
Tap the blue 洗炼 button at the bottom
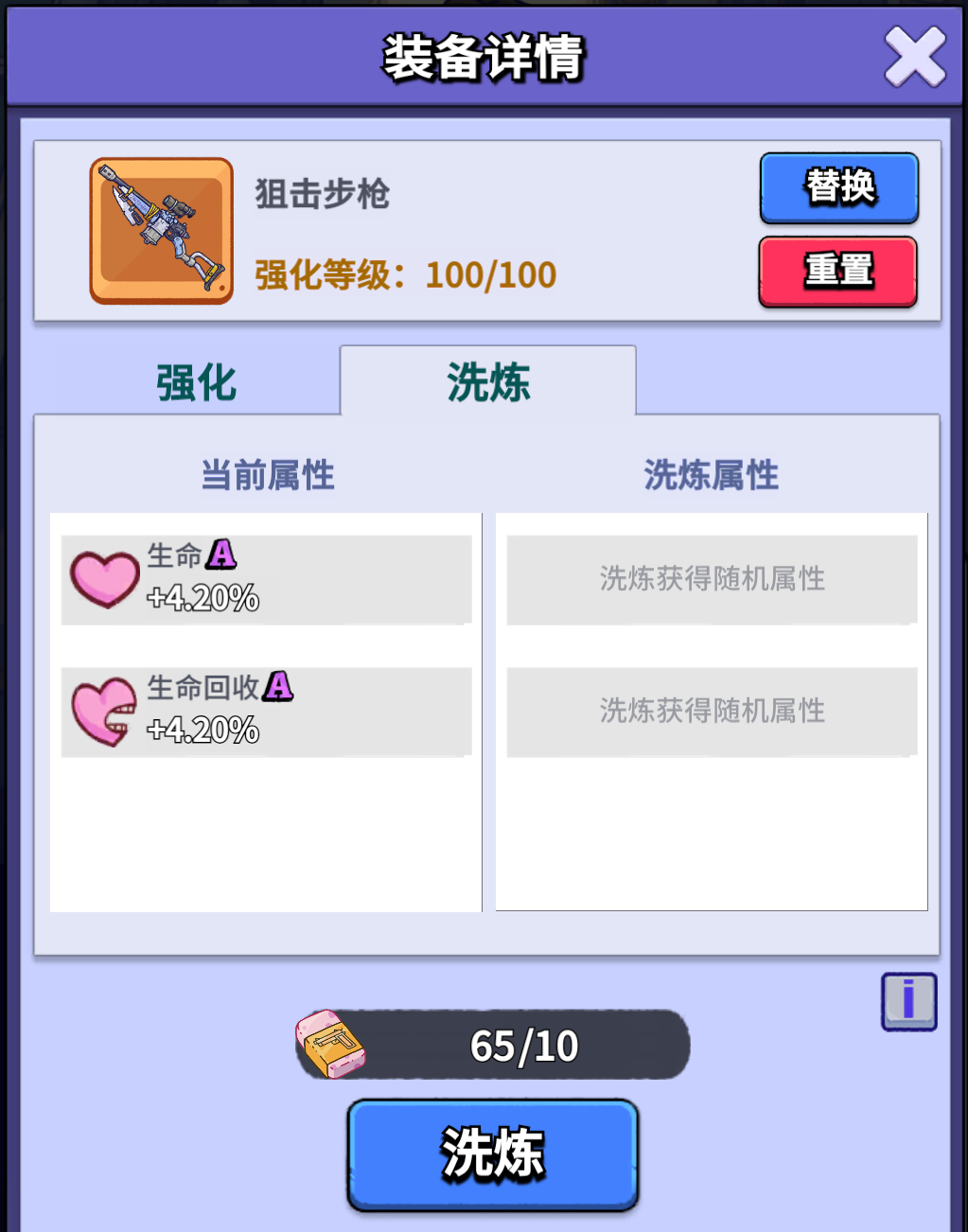492,1154
